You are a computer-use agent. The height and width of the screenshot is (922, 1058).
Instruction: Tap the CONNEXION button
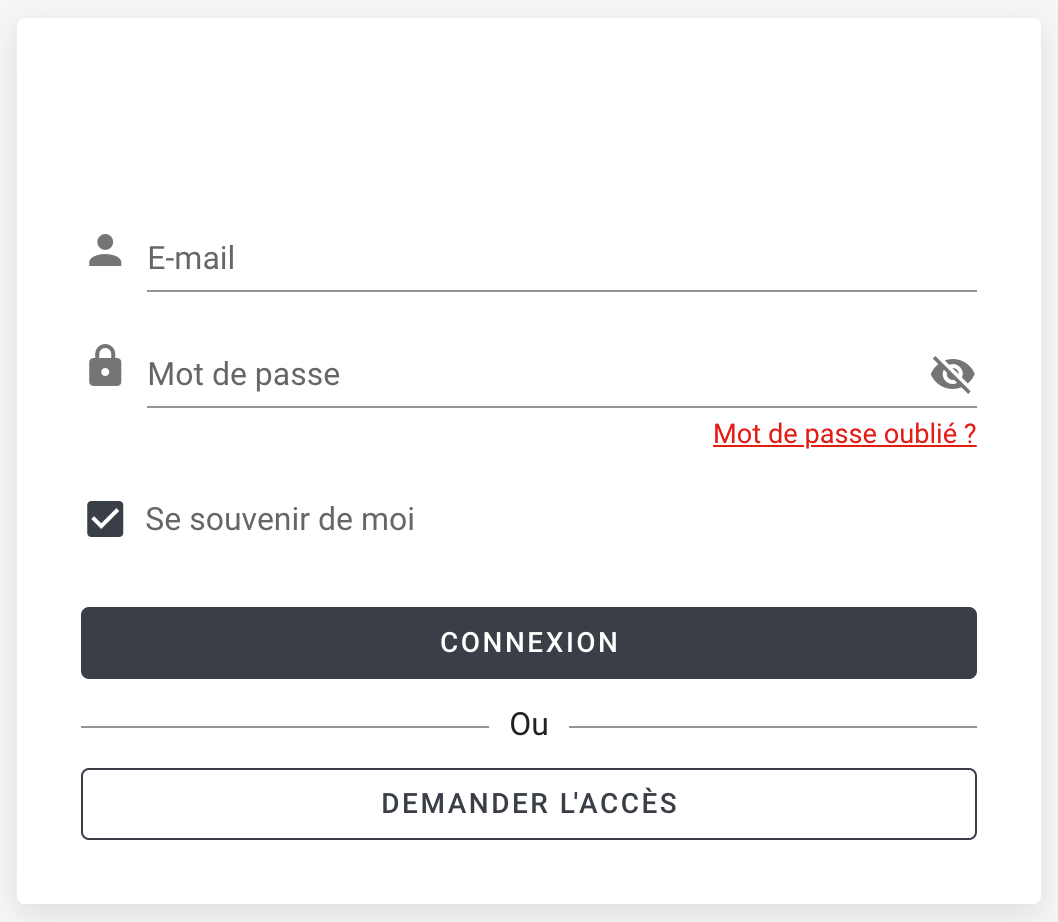click(528, 643)
